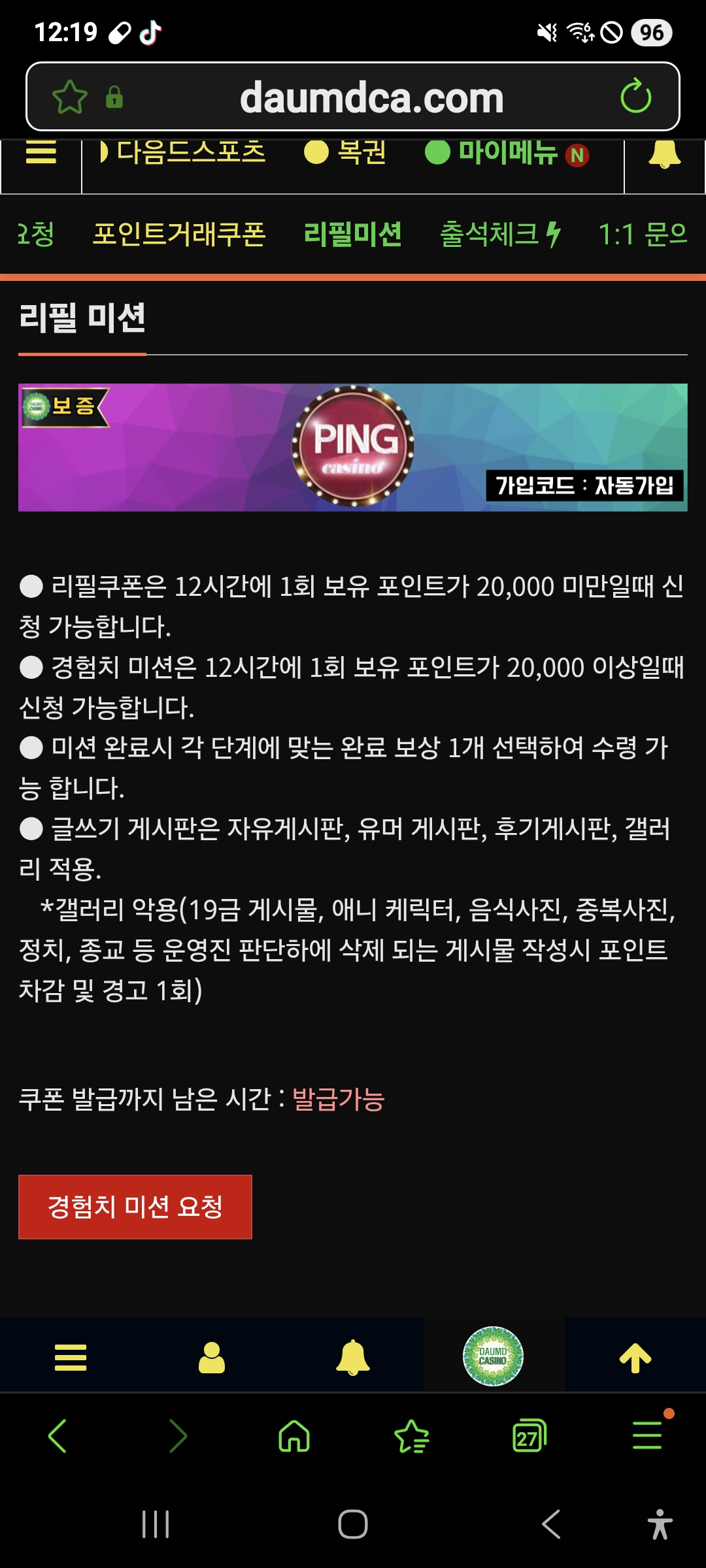Open the PING casino banner

353,448
